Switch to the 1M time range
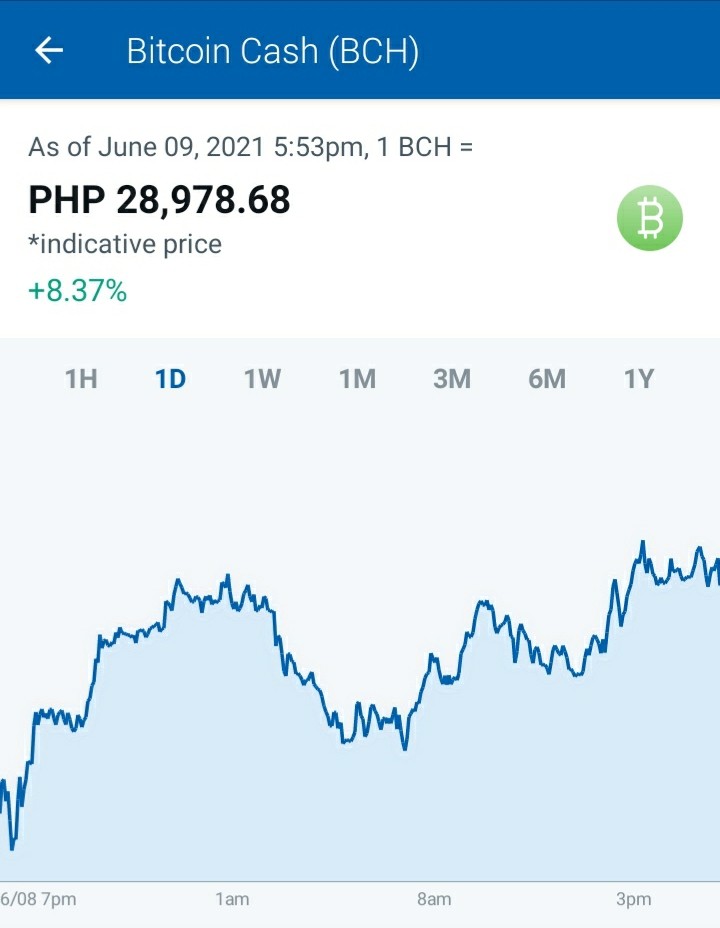The height and width of the screenshot is (928, 720). pos(357,379)
